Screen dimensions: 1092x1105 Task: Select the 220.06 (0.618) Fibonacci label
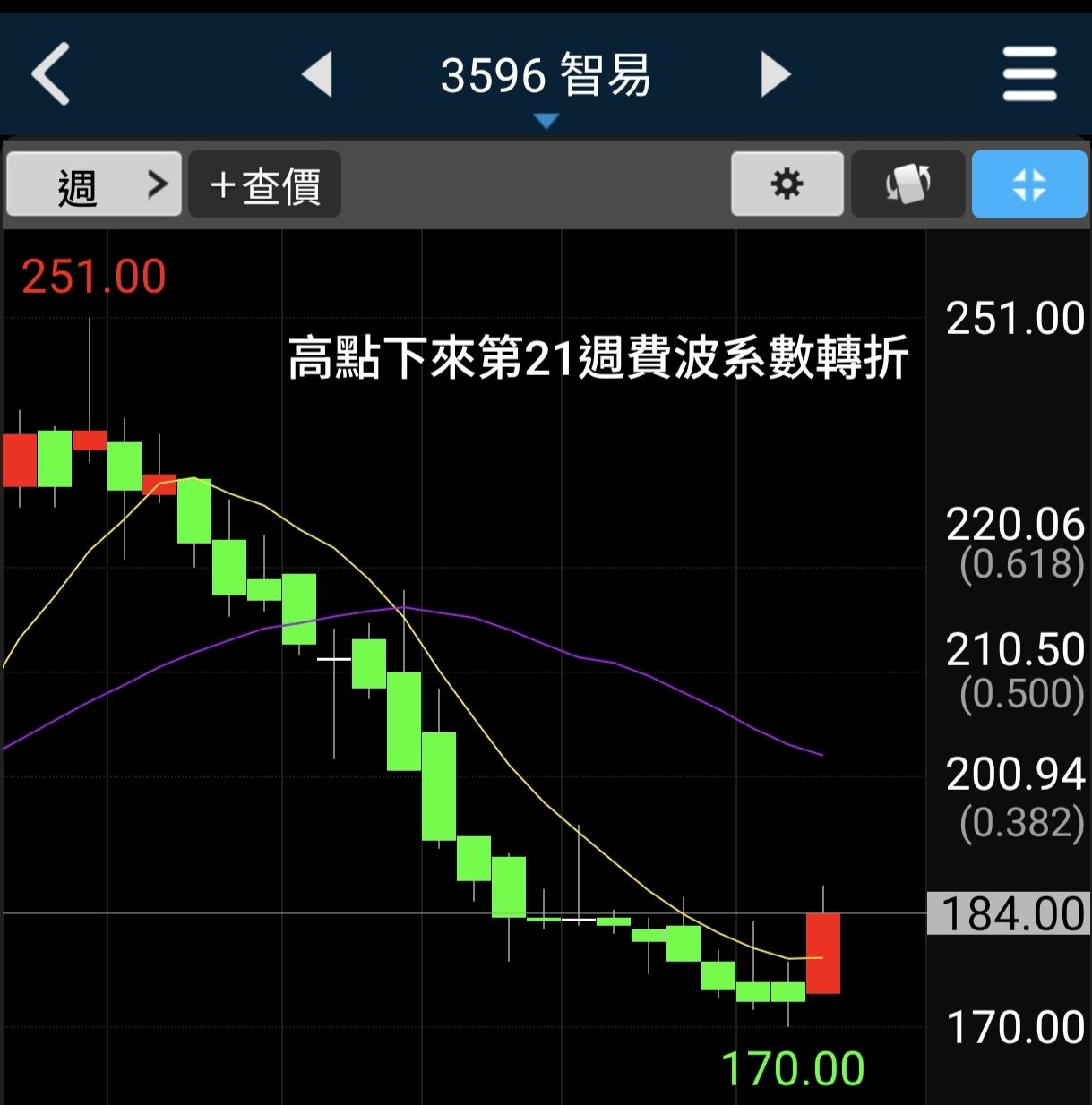pos(1013,544)
